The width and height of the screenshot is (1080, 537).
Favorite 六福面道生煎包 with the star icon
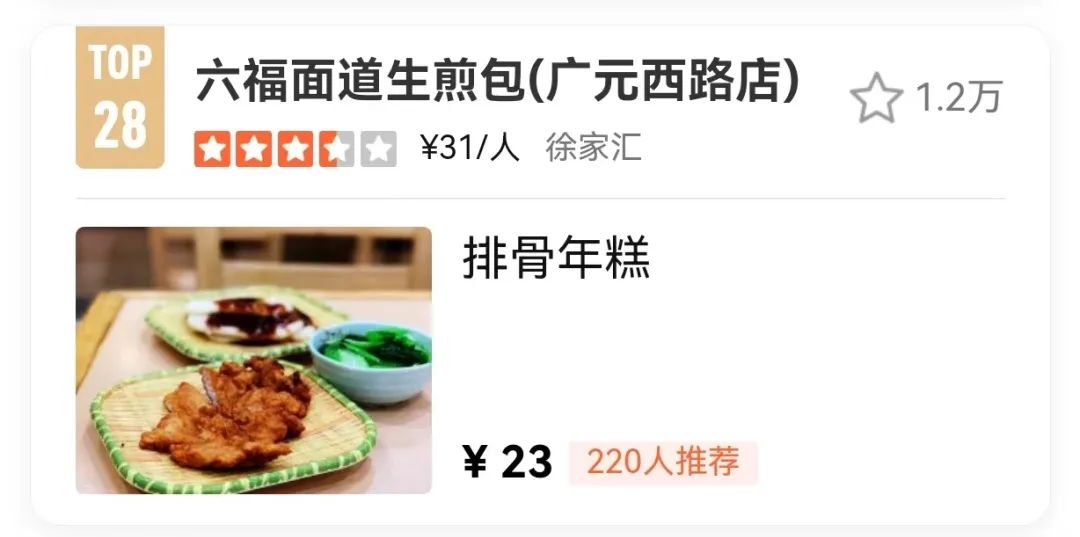875,100
